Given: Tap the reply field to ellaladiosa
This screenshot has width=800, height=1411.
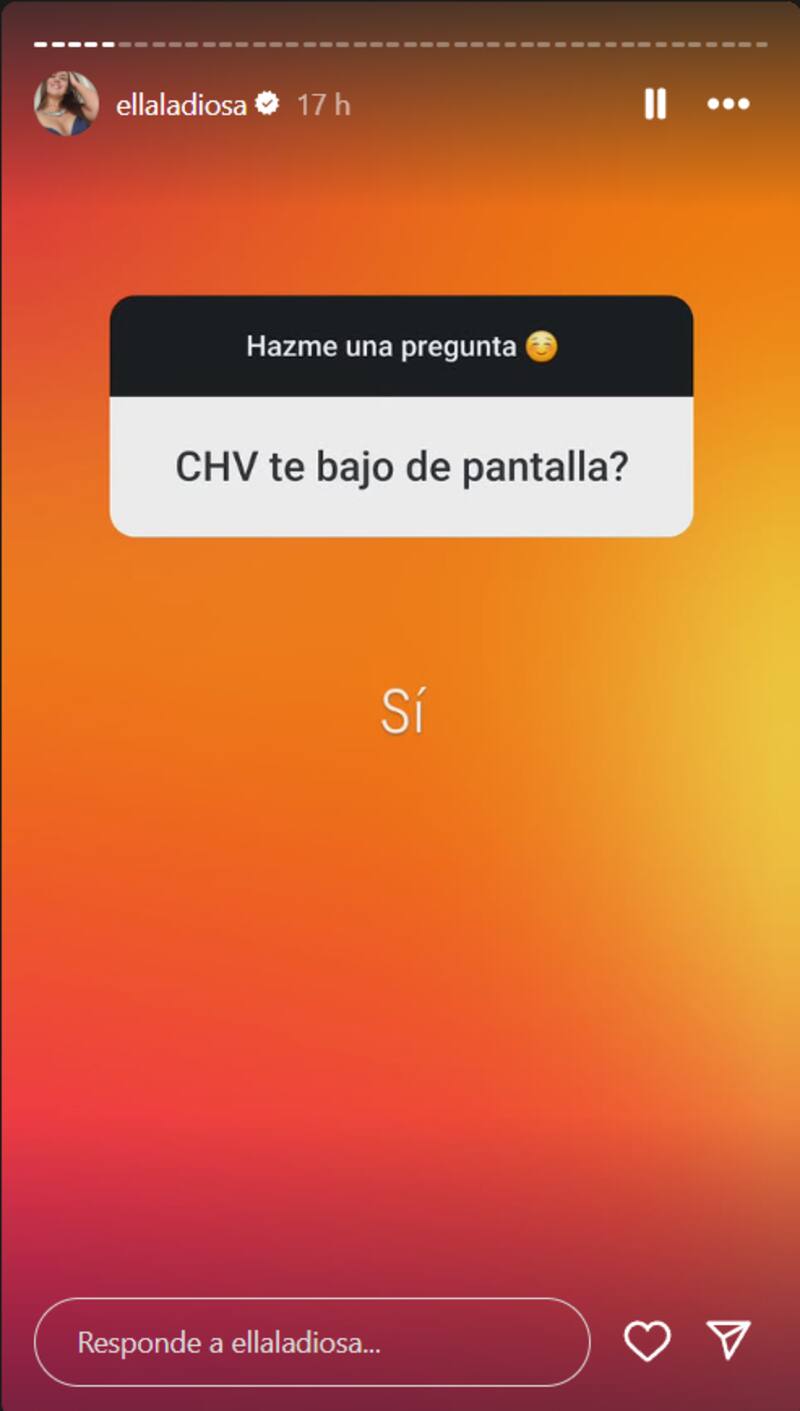Looking at the screenshot, I should point(312,1342).
